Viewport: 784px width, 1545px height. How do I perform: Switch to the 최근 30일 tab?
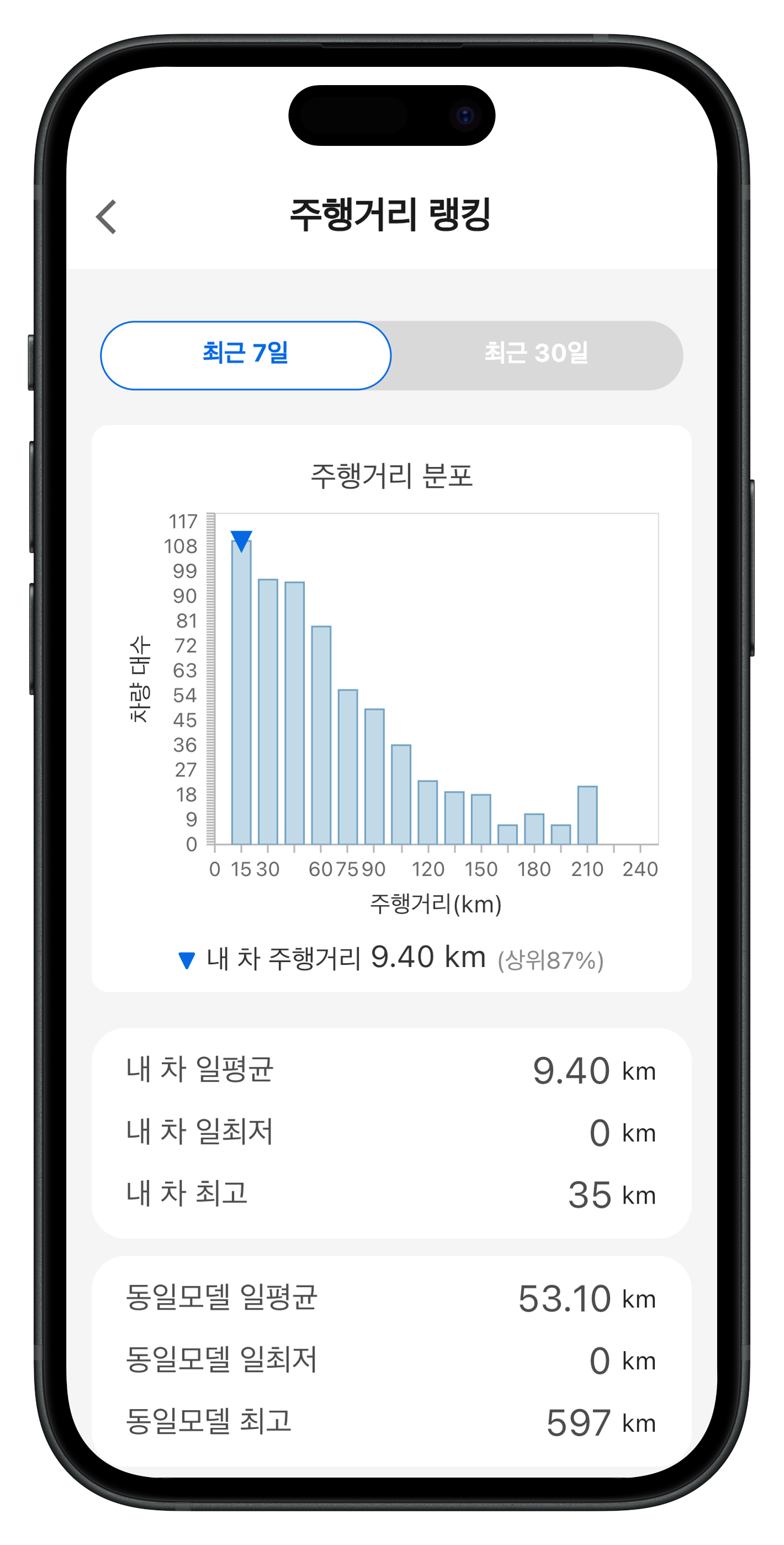point(536,354)
